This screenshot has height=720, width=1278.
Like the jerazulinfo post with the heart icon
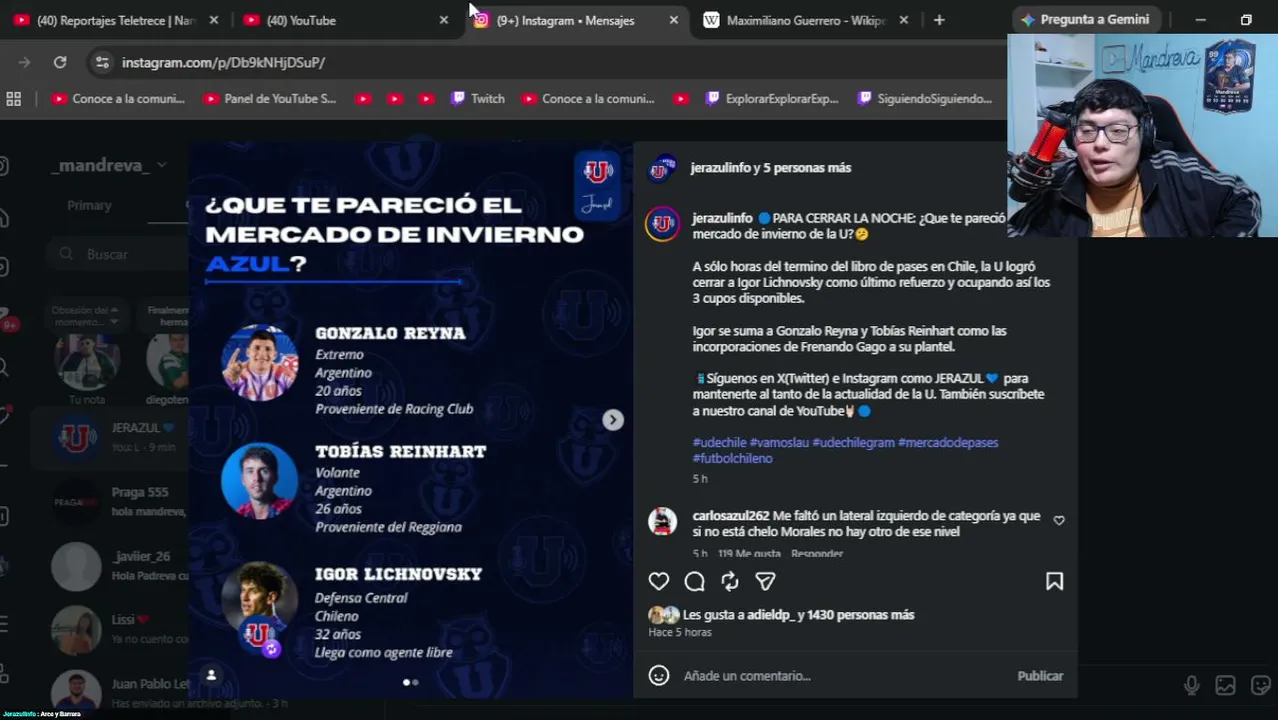pos(658,581)
